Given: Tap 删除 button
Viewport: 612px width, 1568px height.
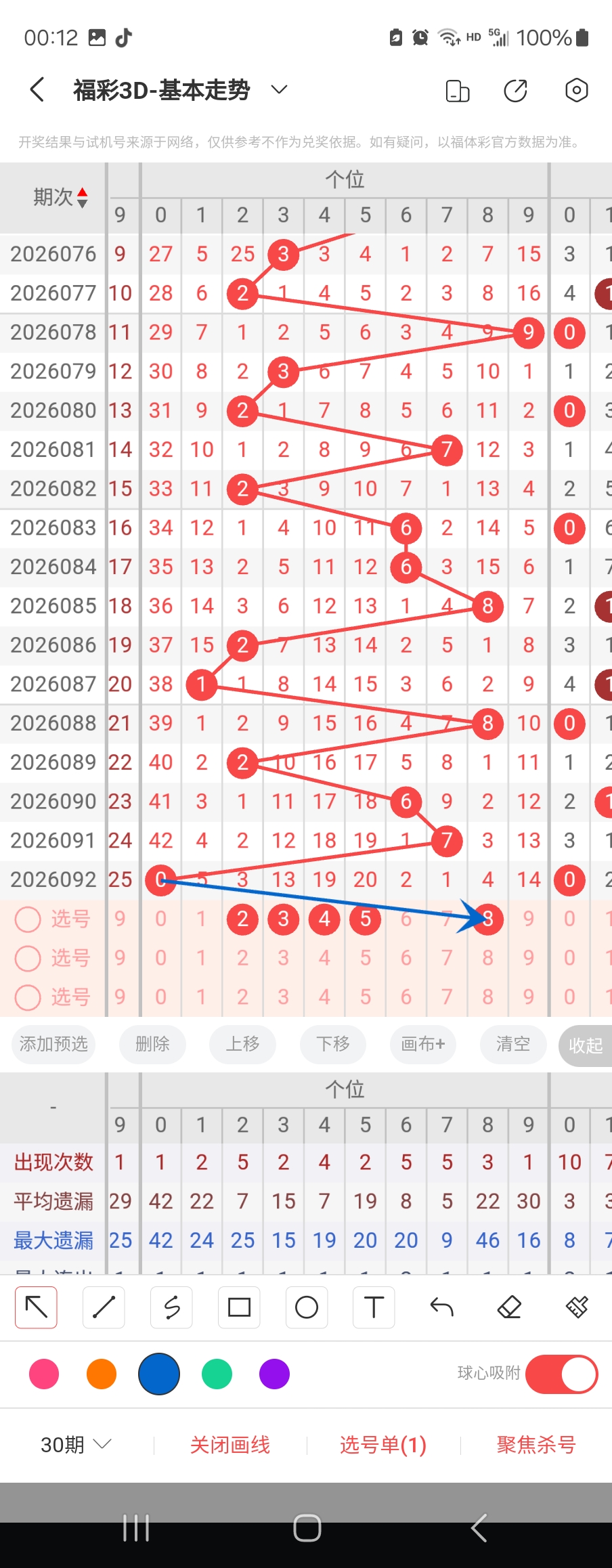Looking at the screenshot, I should tap(152, 1044).
